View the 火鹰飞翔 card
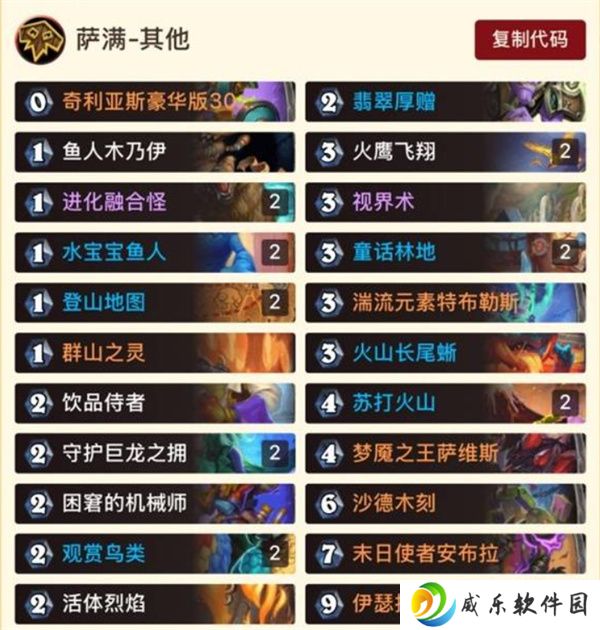The height and width of the screenshot is (630, 600). click(445, 152)
